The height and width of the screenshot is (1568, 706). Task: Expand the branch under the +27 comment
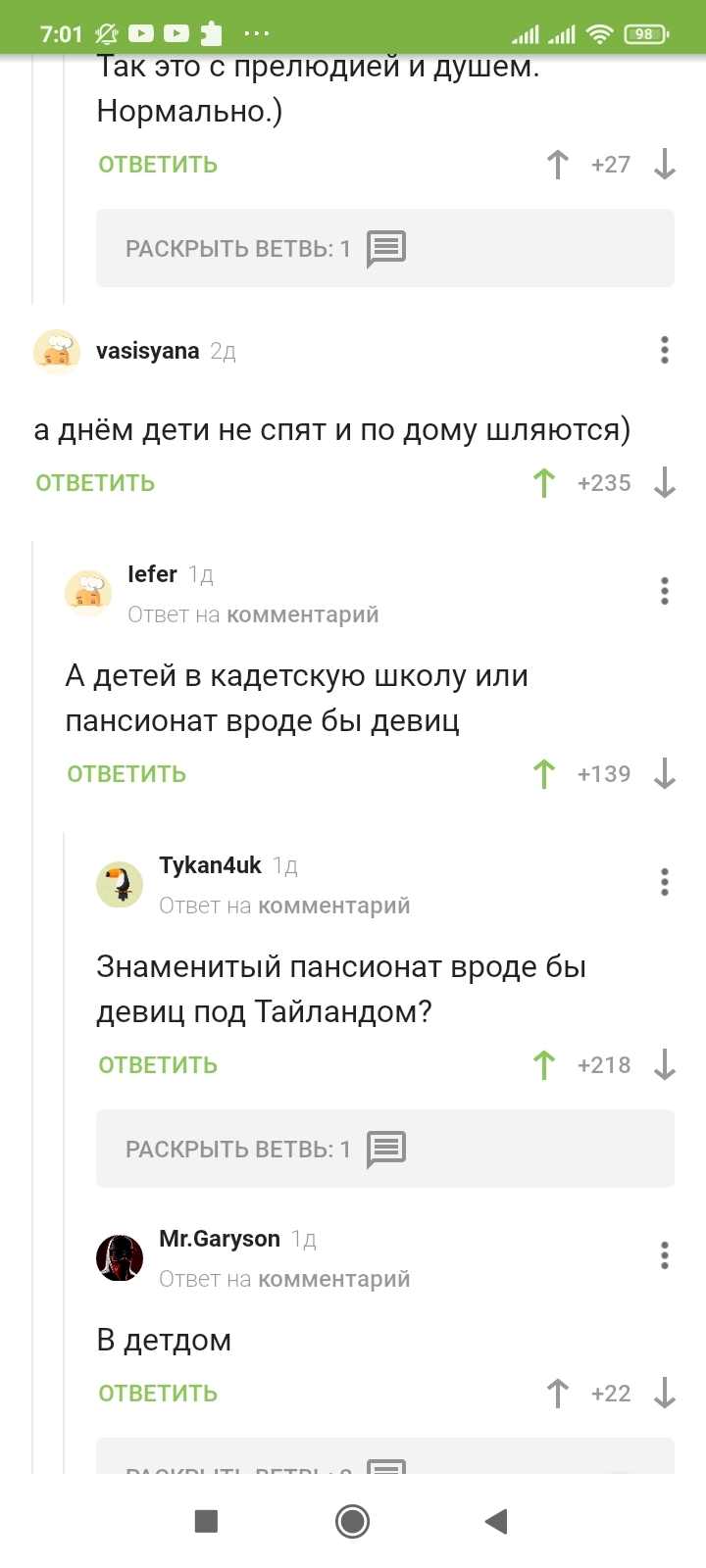(x=265, y=248)
